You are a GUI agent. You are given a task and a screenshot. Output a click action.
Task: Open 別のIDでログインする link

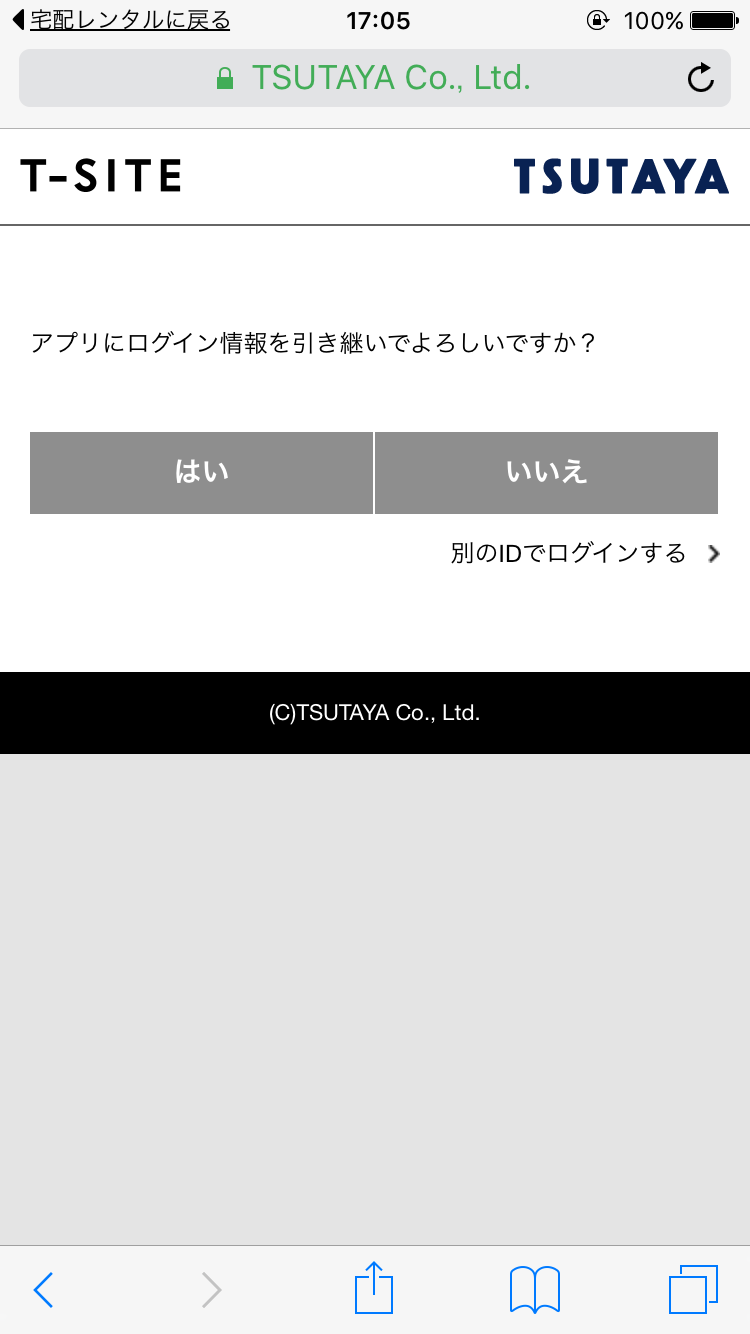point(585,553)
